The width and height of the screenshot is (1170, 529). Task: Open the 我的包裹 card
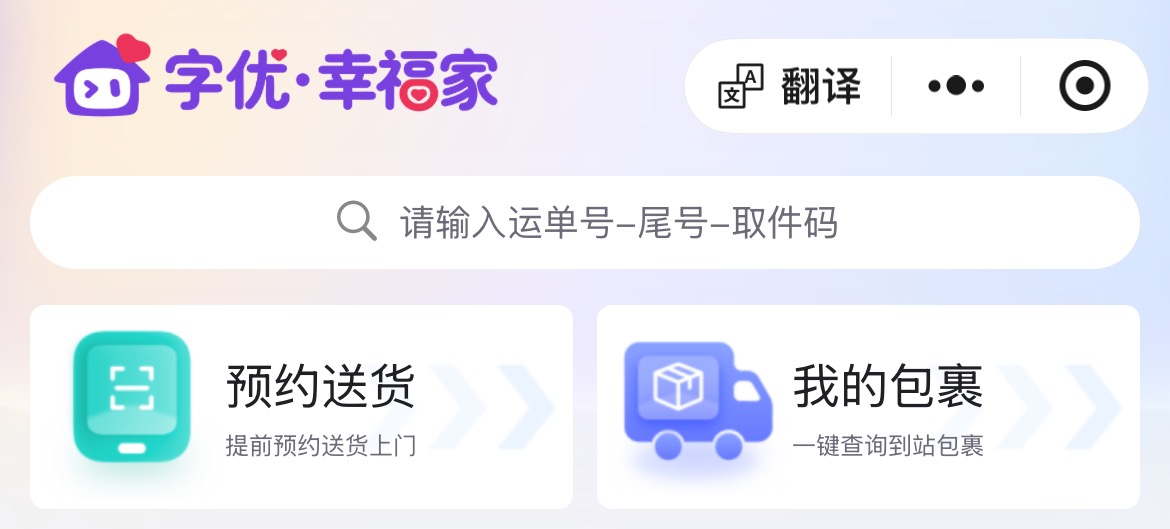pyautogui.click(x=868, y=407)
